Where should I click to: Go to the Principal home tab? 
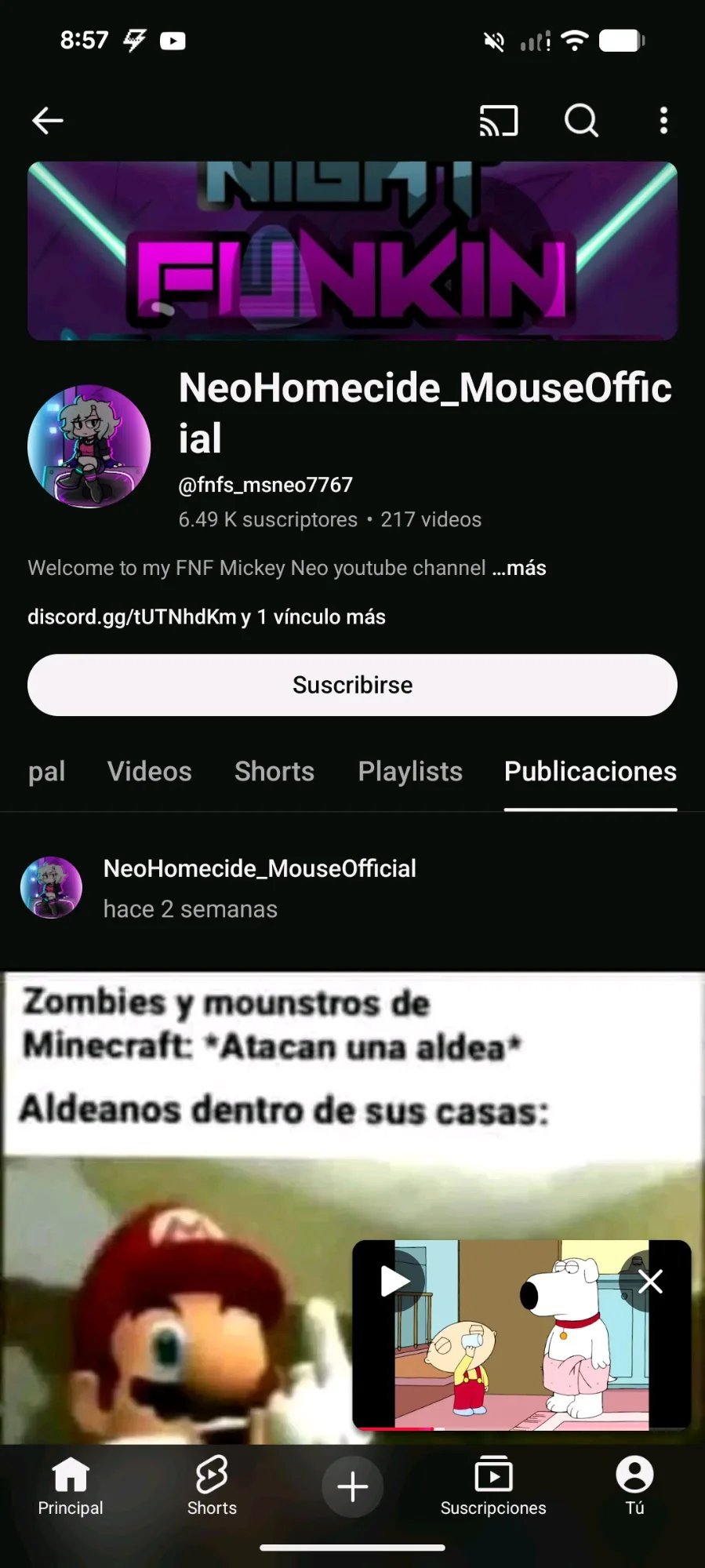point(71,1486)
